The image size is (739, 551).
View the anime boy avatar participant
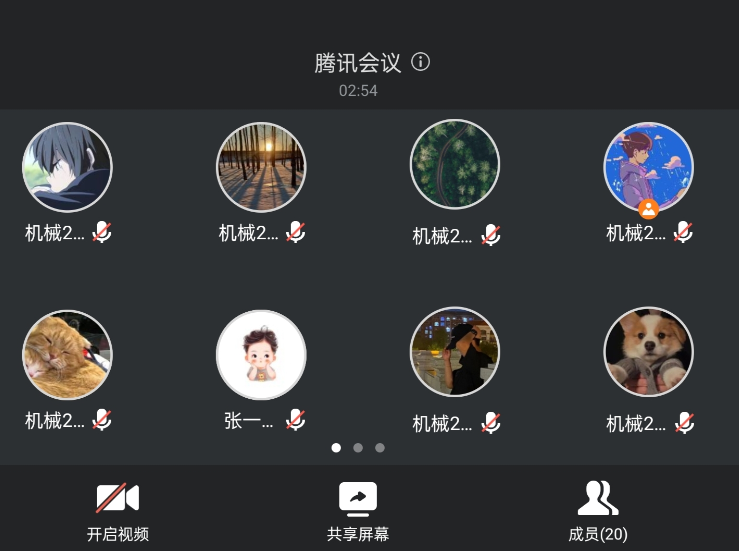67,167
